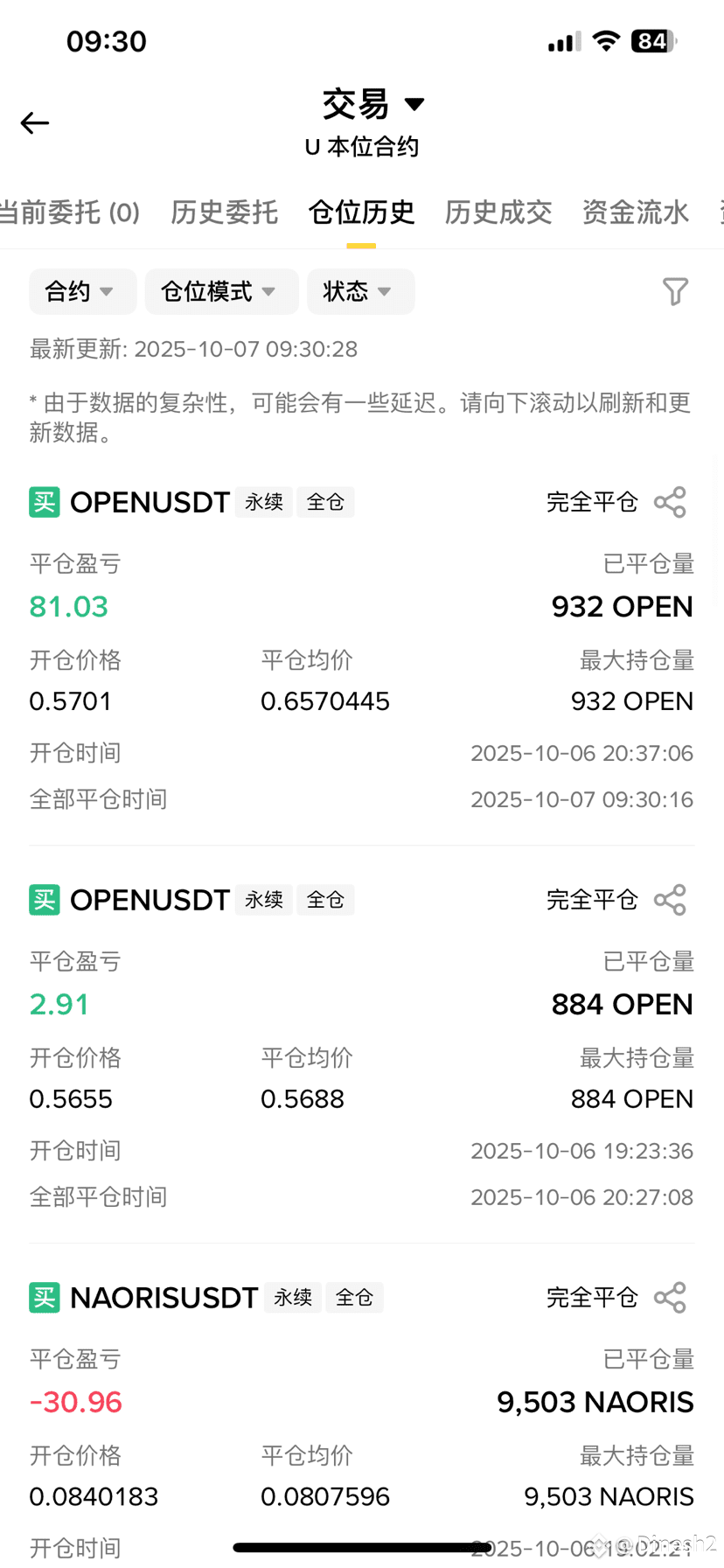Open the 资金流水 tab

coord(636,213)
